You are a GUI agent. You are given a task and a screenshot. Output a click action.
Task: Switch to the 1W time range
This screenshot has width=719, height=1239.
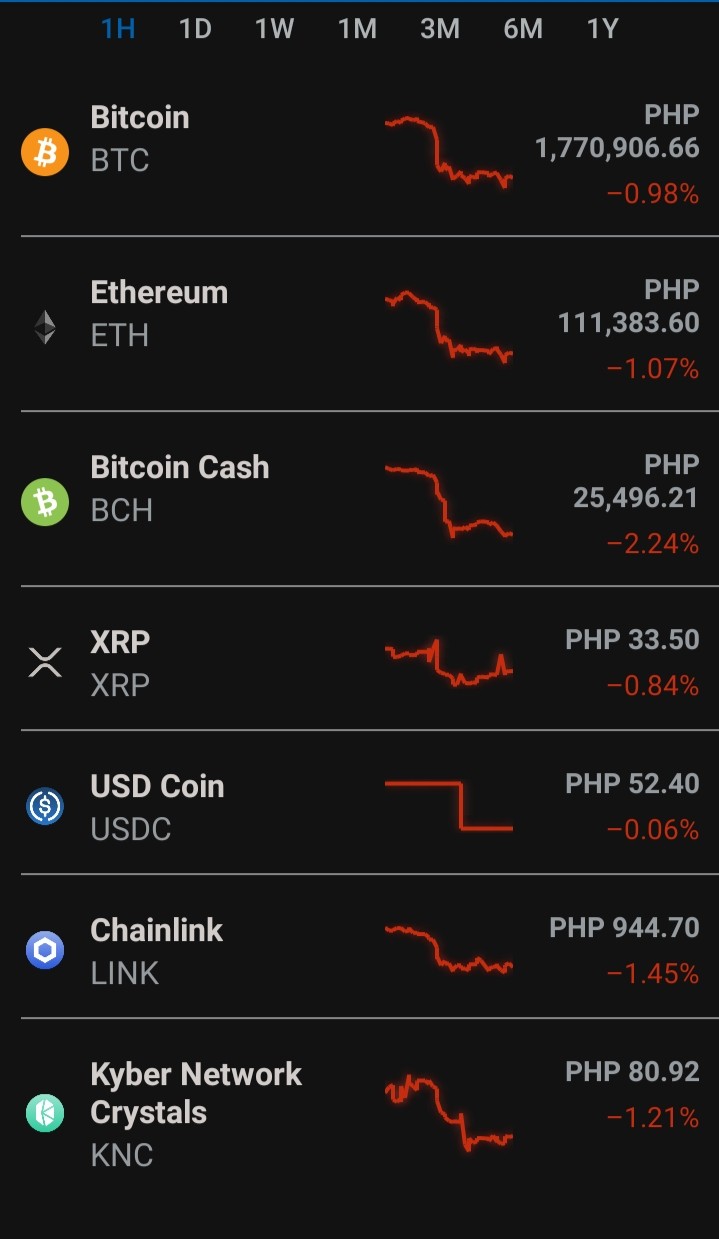[274, 29]
